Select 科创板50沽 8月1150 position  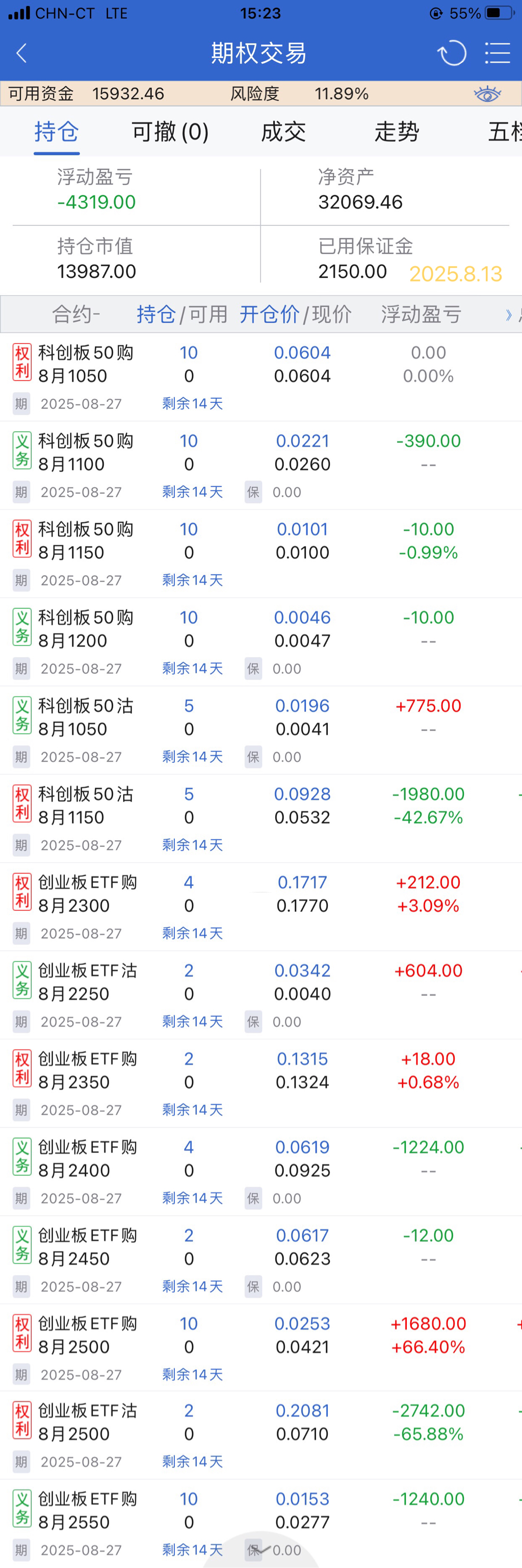[85, 805]
